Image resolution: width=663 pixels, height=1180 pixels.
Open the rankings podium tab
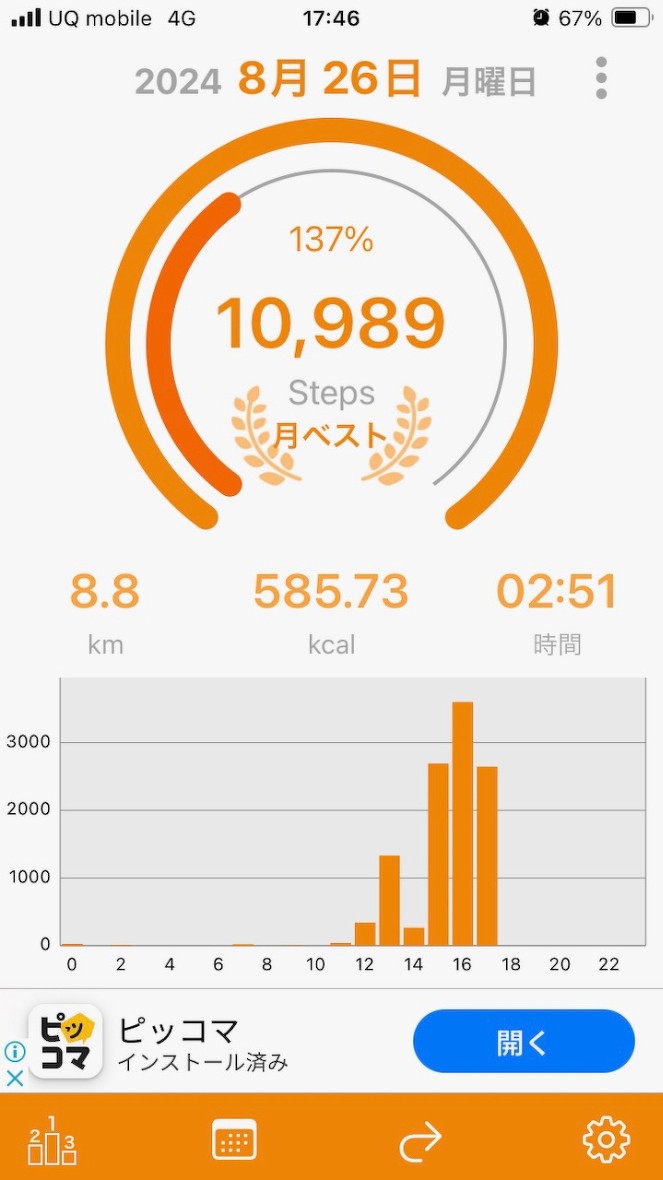tap(52, 1141)
